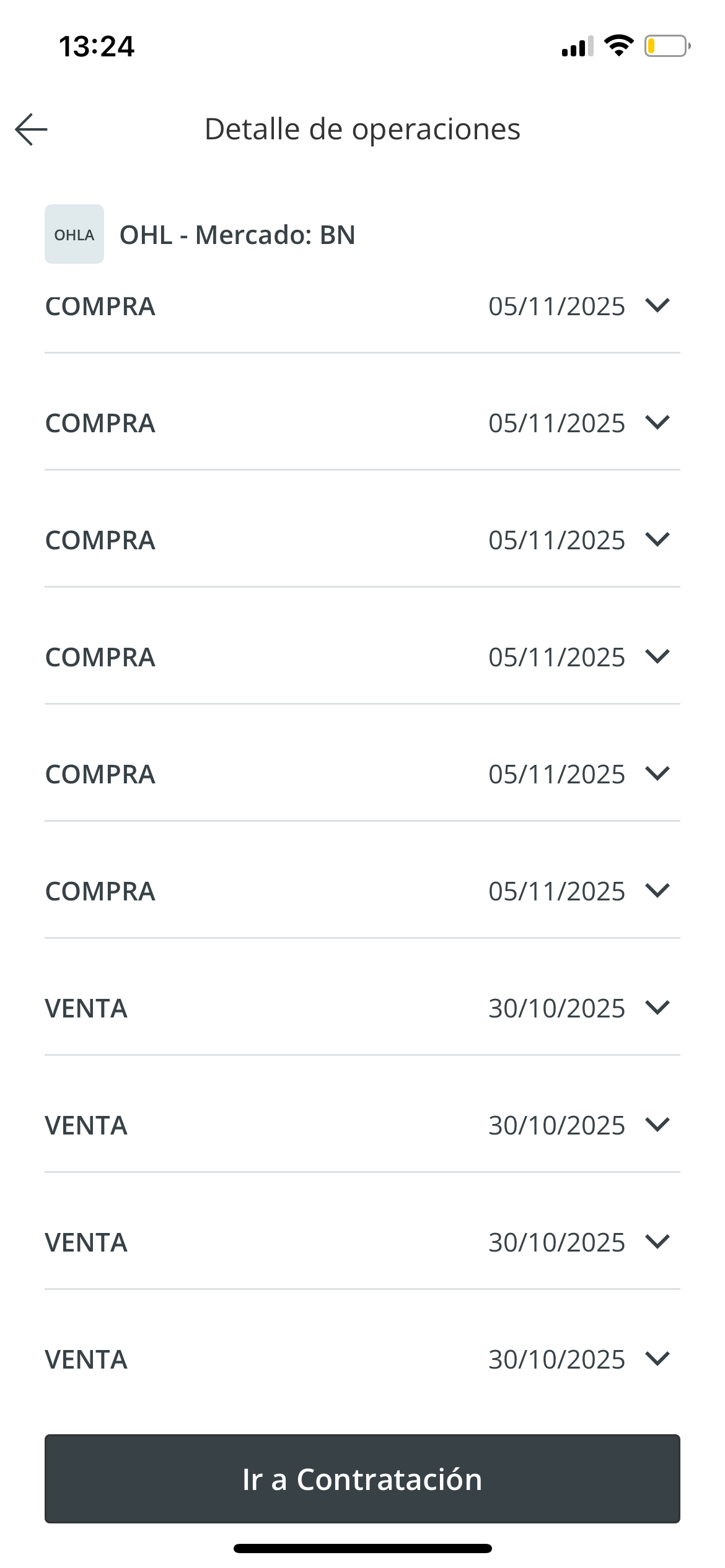Expand the second COMPRA dated 05/11/2025

pyautogui.click(x=658, y=422)
